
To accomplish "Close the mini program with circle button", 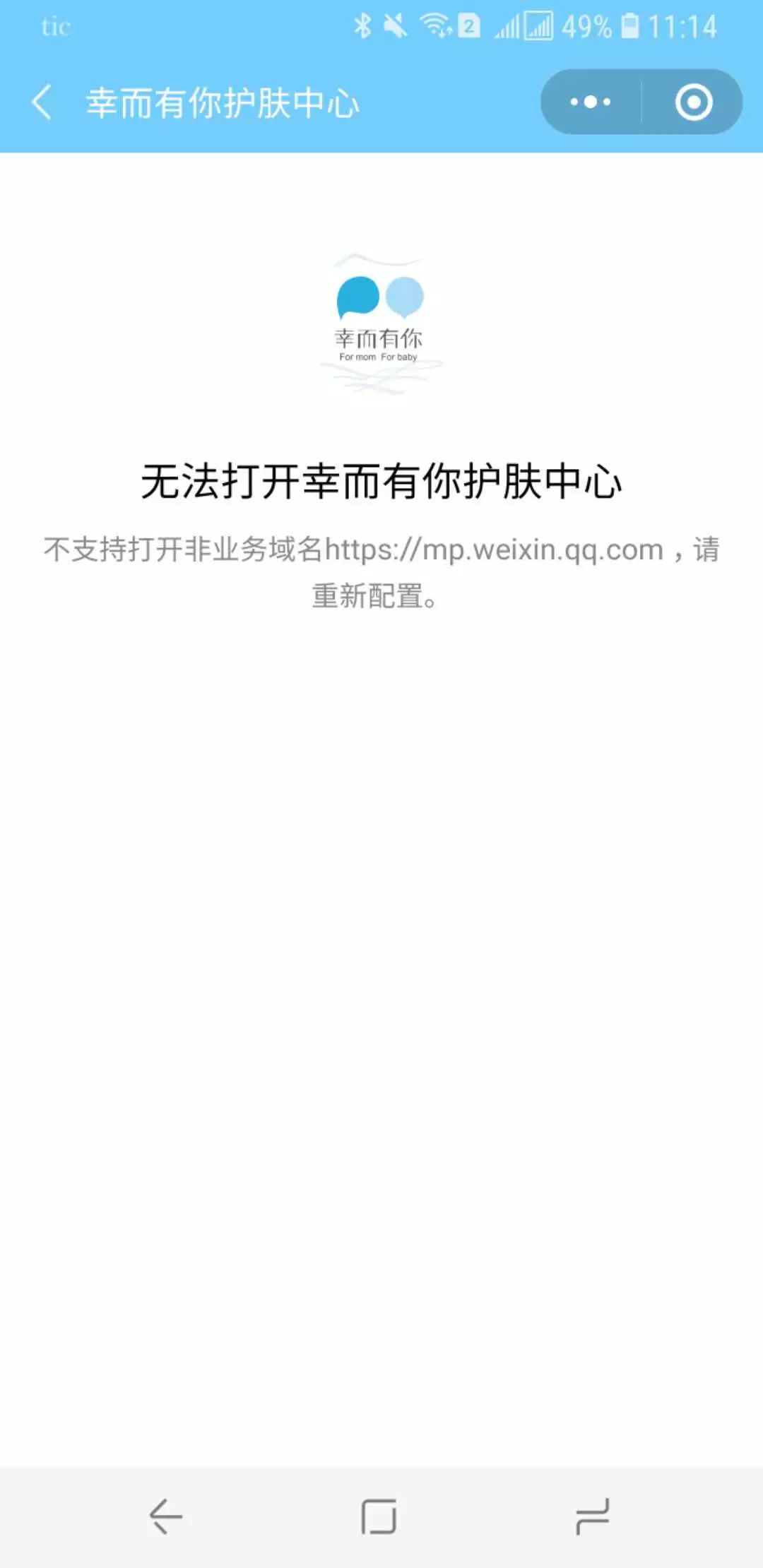I will tap(693, 102).
